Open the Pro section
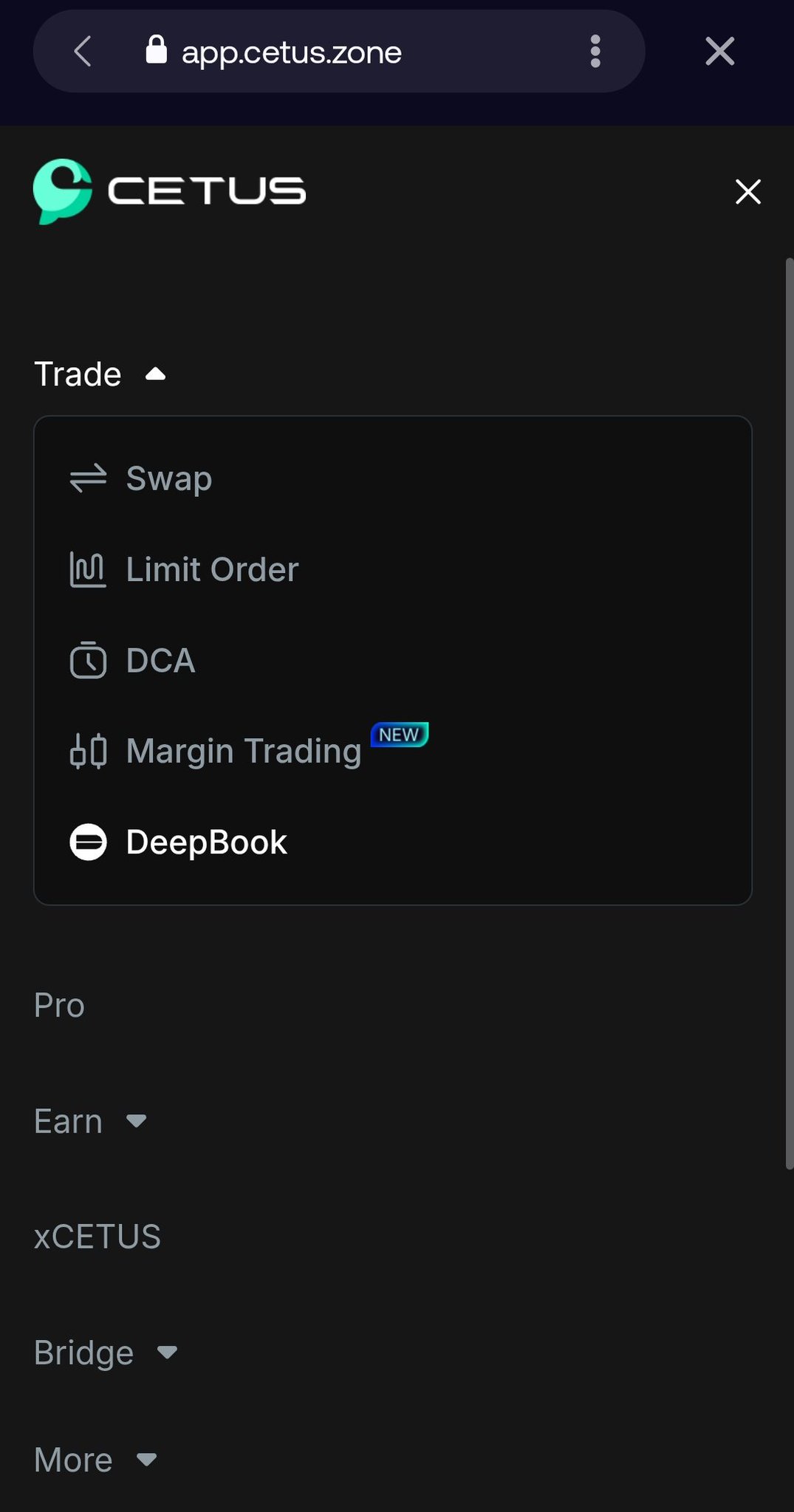 (60, 1006)
